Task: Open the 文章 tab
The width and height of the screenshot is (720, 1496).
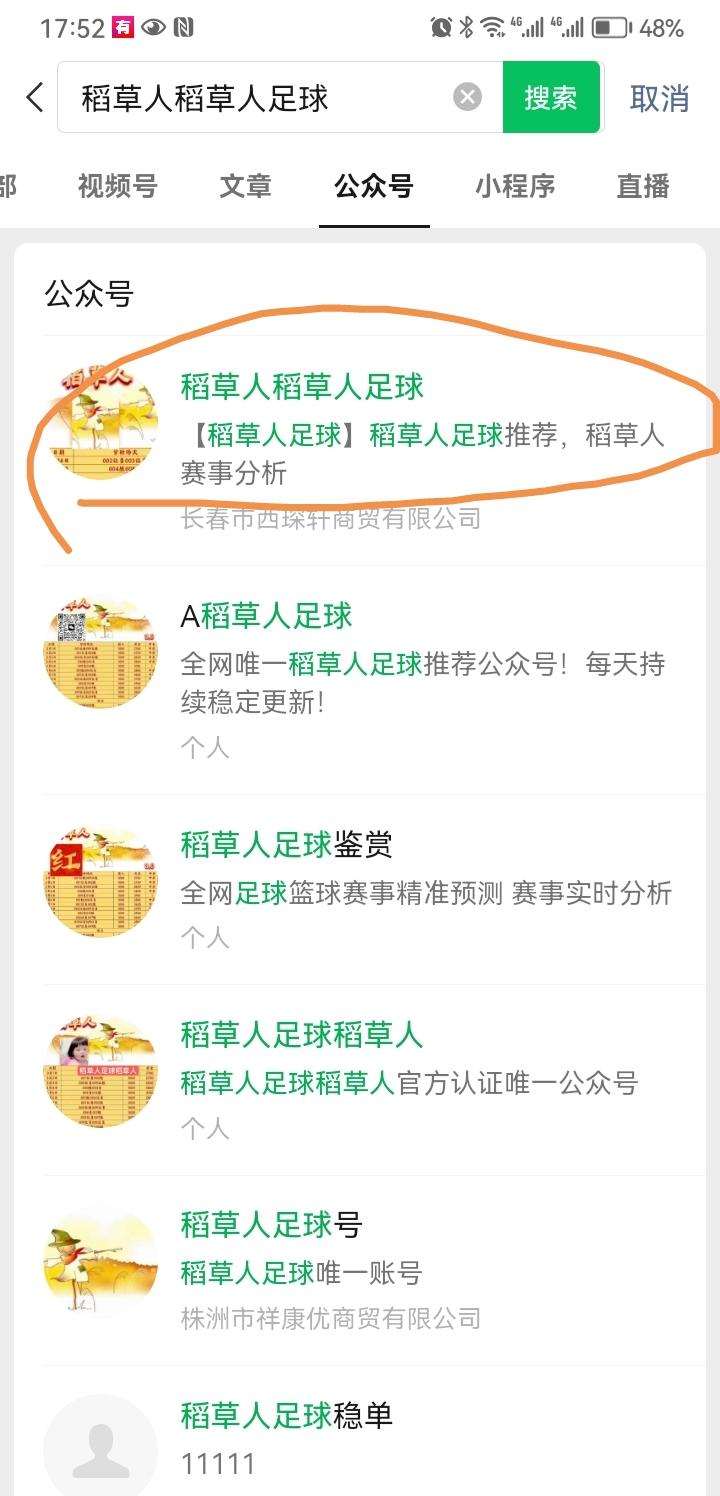Action: click(246, 187)
